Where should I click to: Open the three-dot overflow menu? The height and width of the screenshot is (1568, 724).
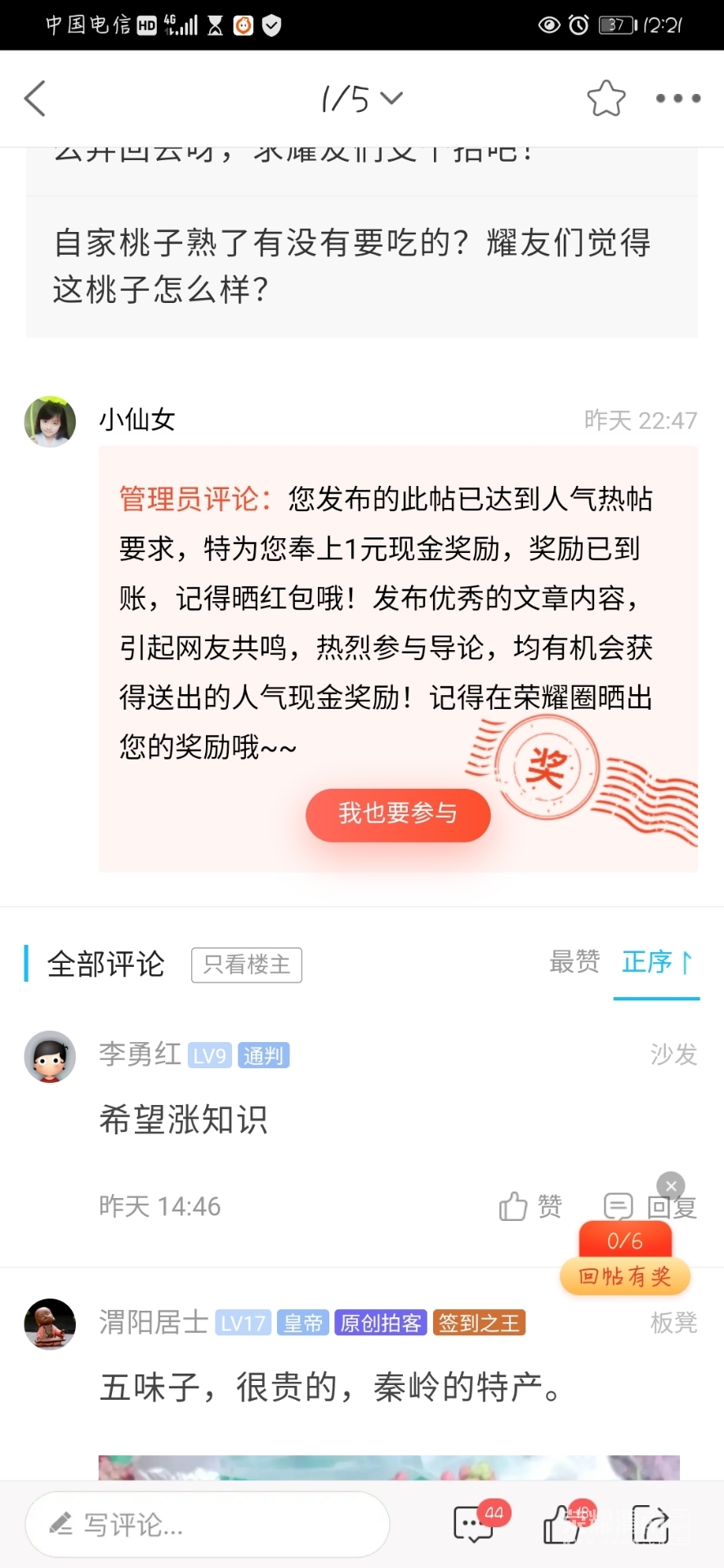click(677, 99)
